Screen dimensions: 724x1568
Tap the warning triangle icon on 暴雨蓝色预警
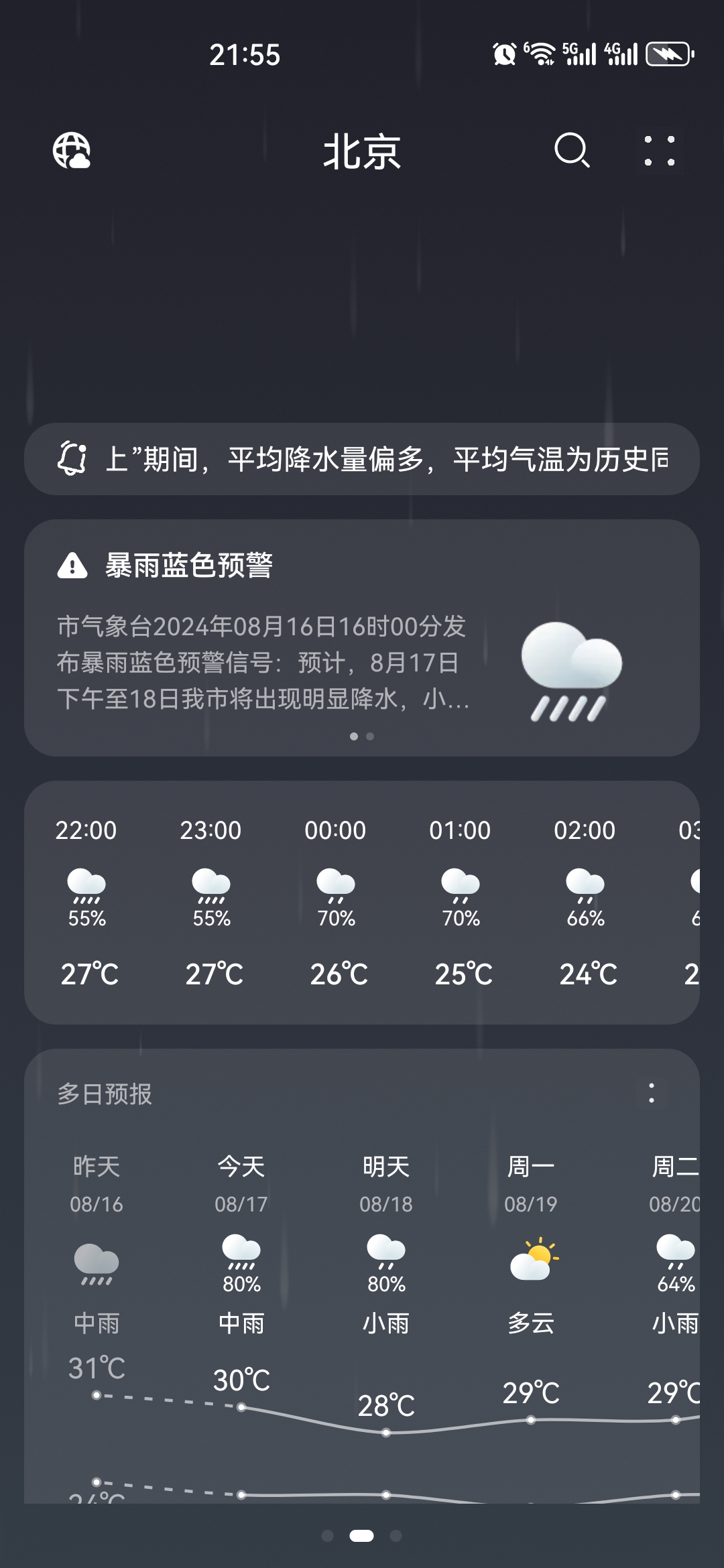72,566
